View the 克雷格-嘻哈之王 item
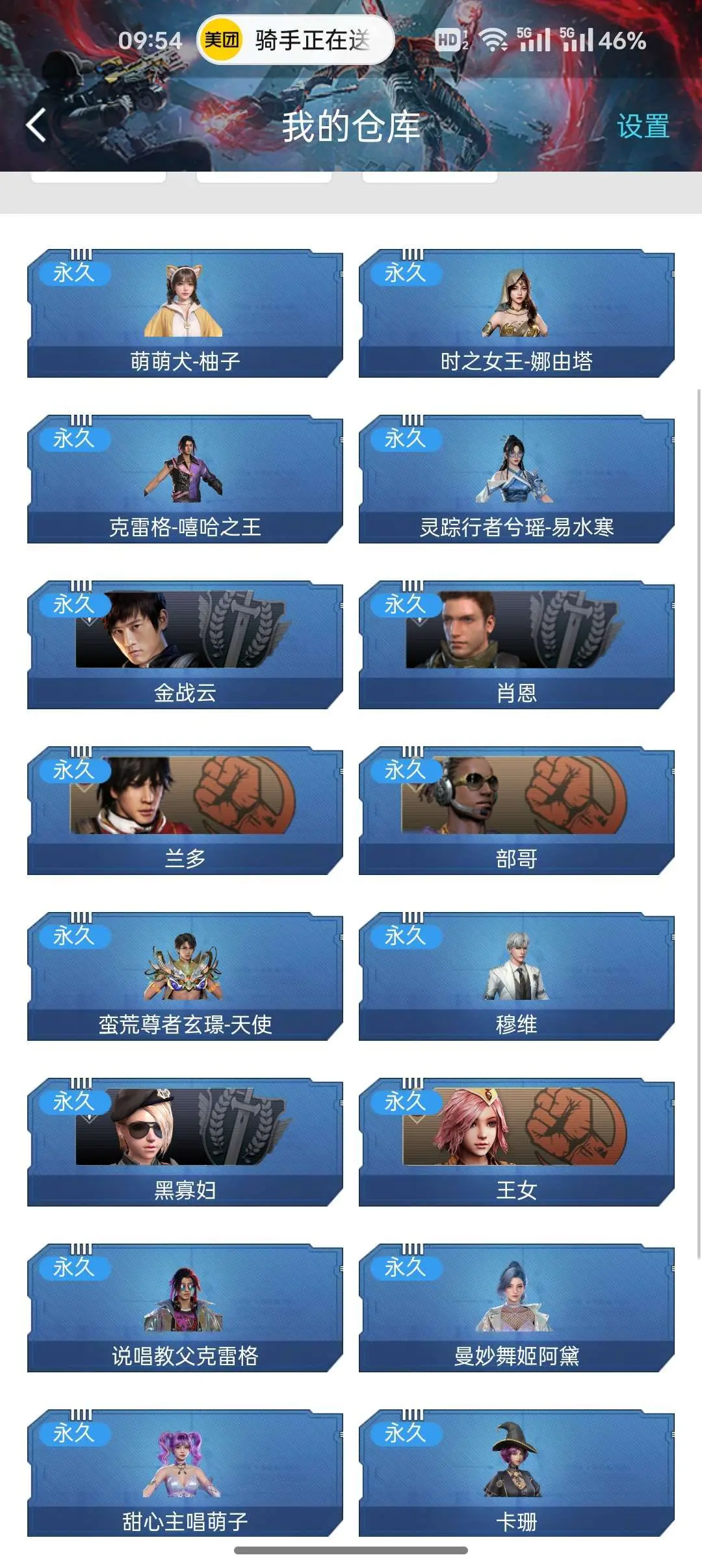 pos(185,479)
